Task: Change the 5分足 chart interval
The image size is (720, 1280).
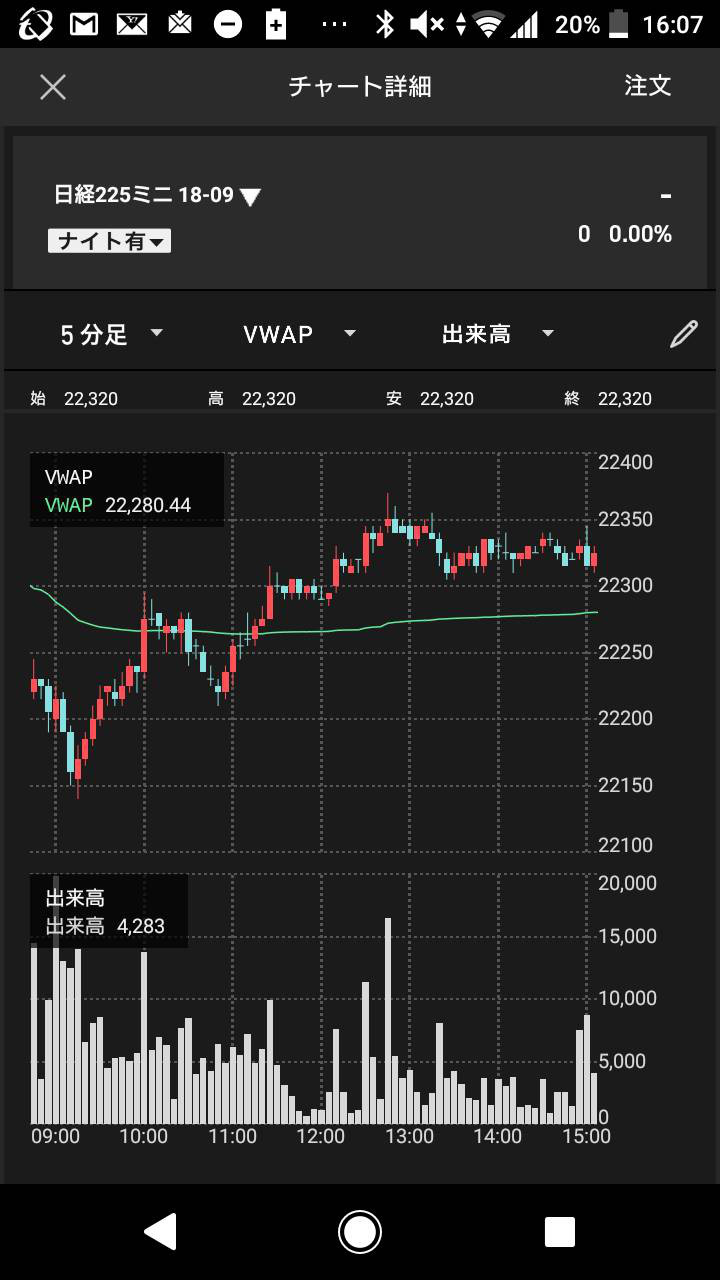Action: pos(111,334)
